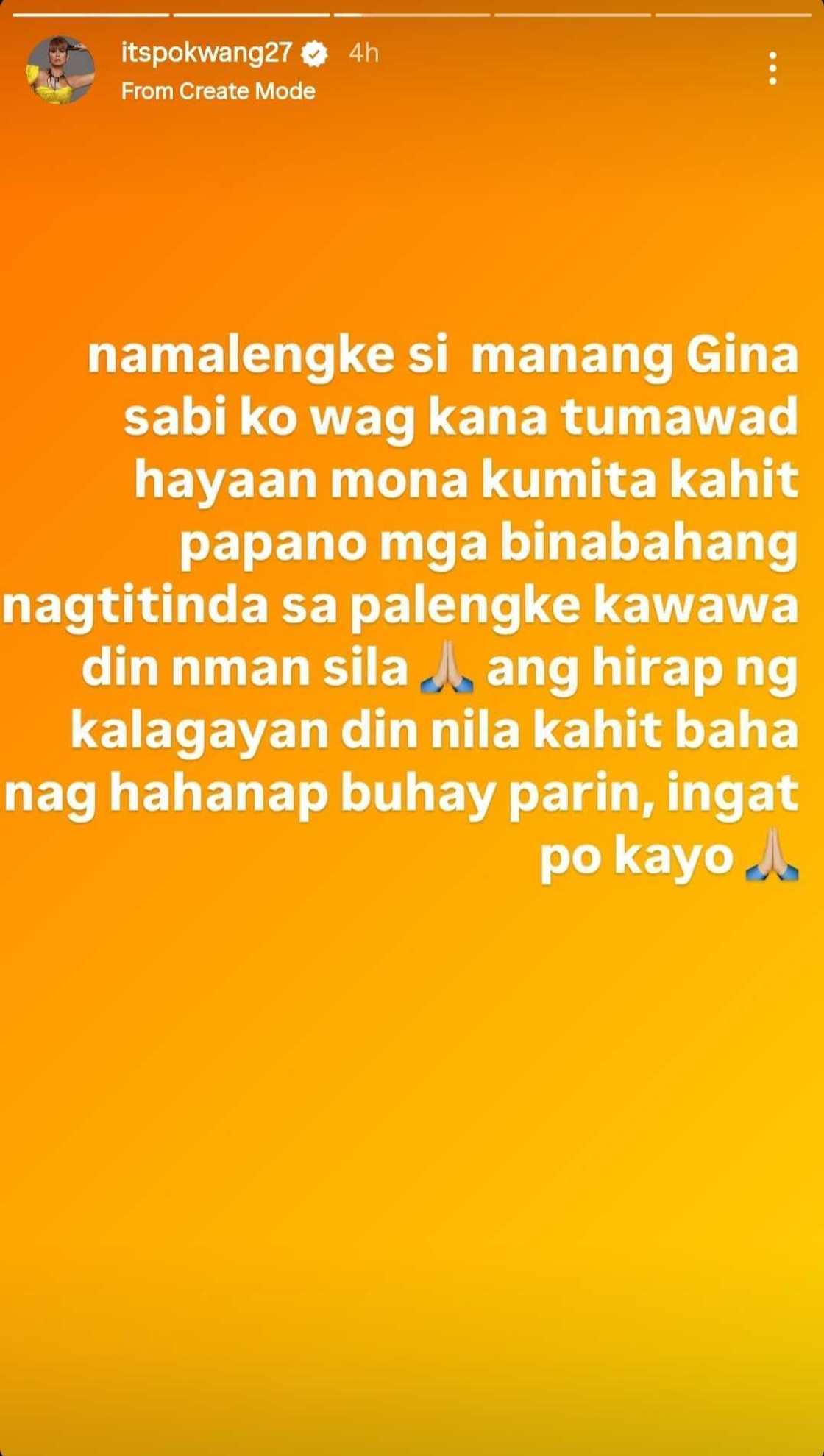
Task: Tap the From Create Mode label
Action: point(218,91)
